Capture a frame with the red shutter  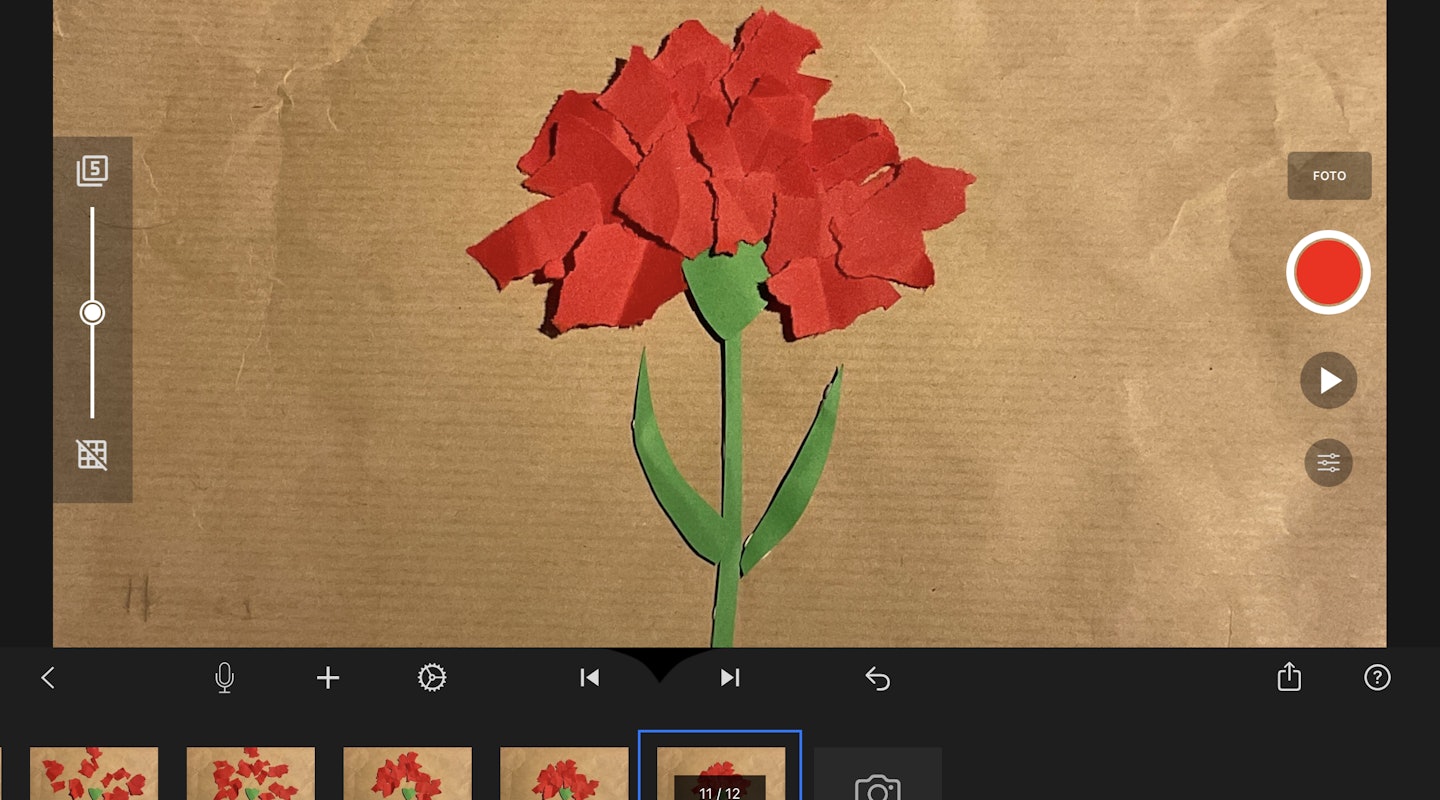pyautogui.click(x=1328, y=272)
